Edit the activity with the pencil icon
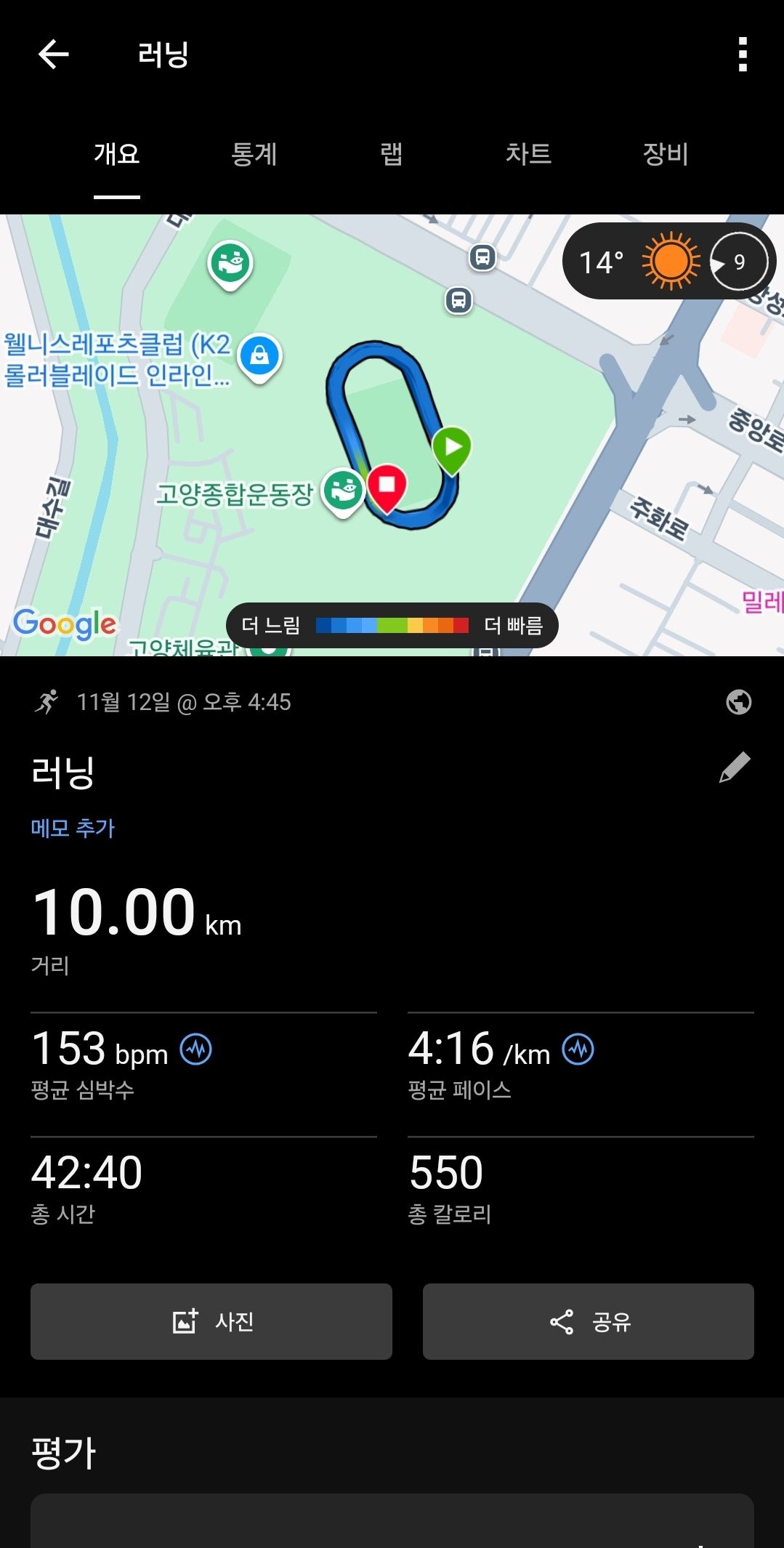This screenshot has height=1548, width=784. [734, 767]
